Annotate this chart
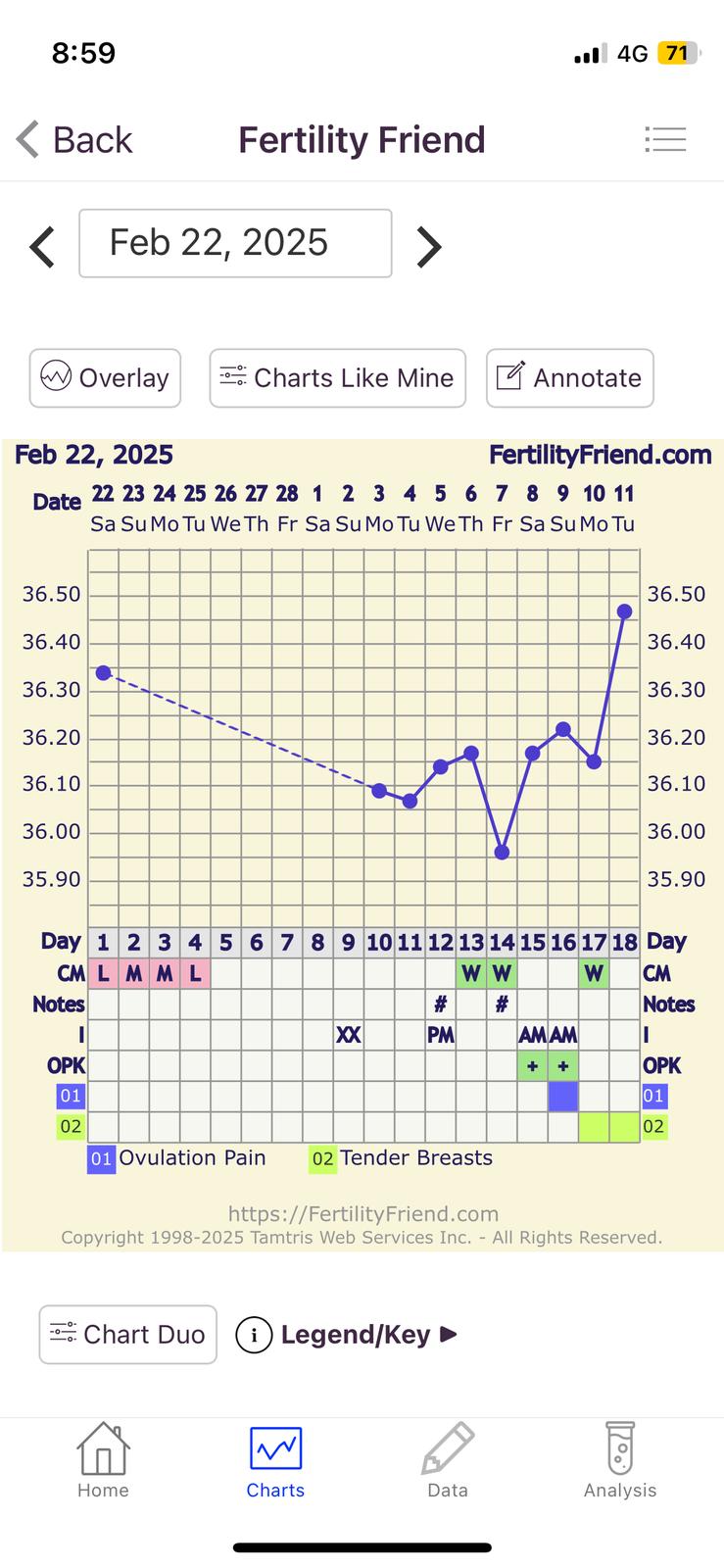Viewport: 724px width, 1568px height. coord(569,377)
